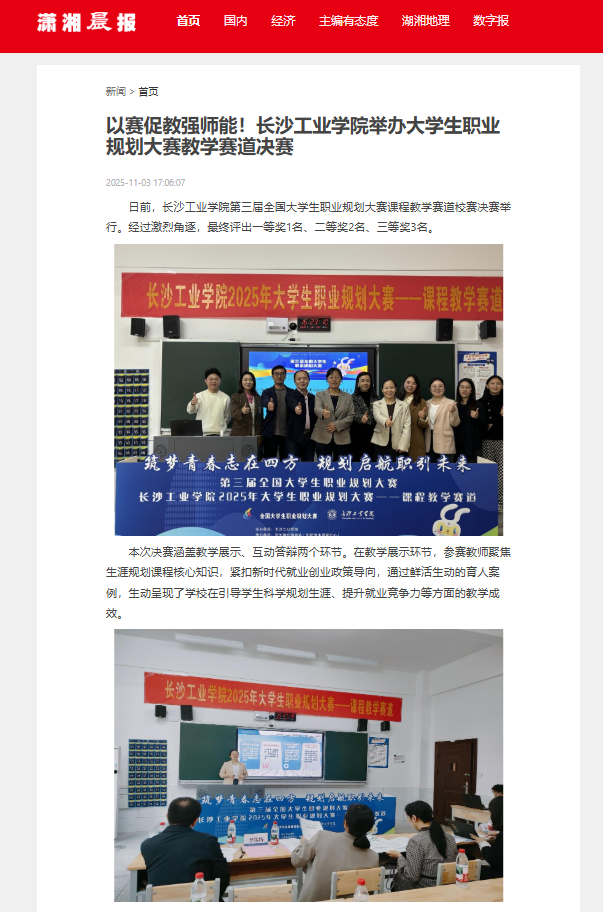Tap the 新闻 breadcrumb link
This screenshot has width=603, height=912.
point(116,92)
